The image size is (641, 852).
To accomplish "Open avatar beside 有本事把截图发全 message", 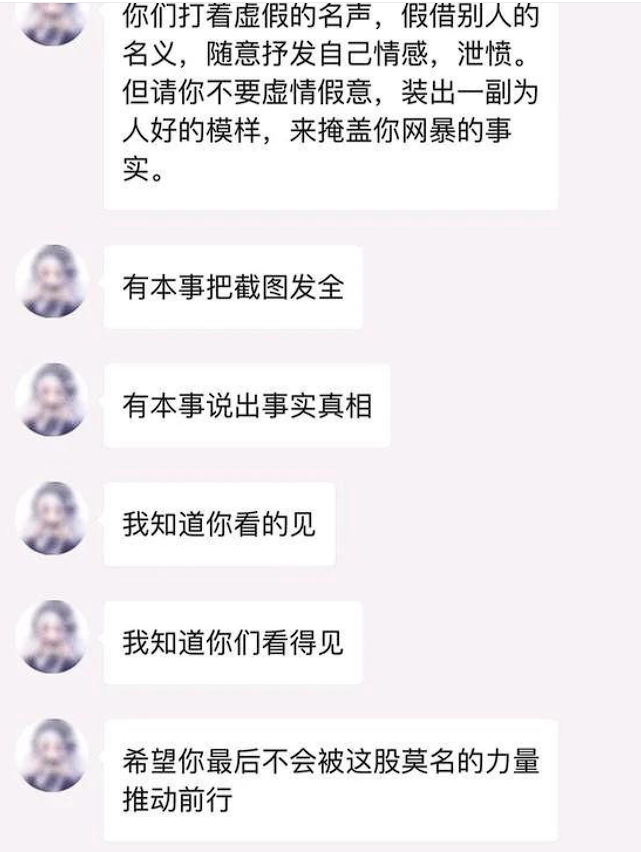I will point(53,281).
